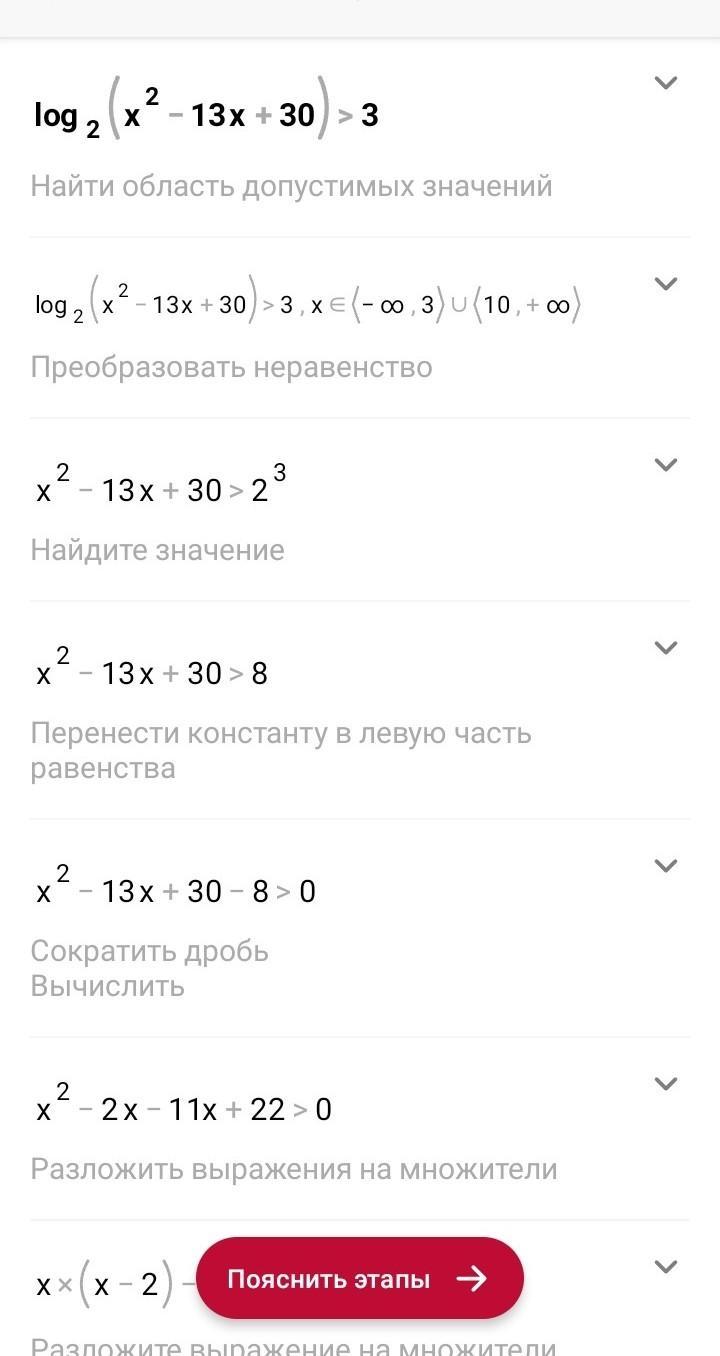Expand the Перенести константу в левую часть step
This screenshot has height=1356, width=720.
click(666, 647)
